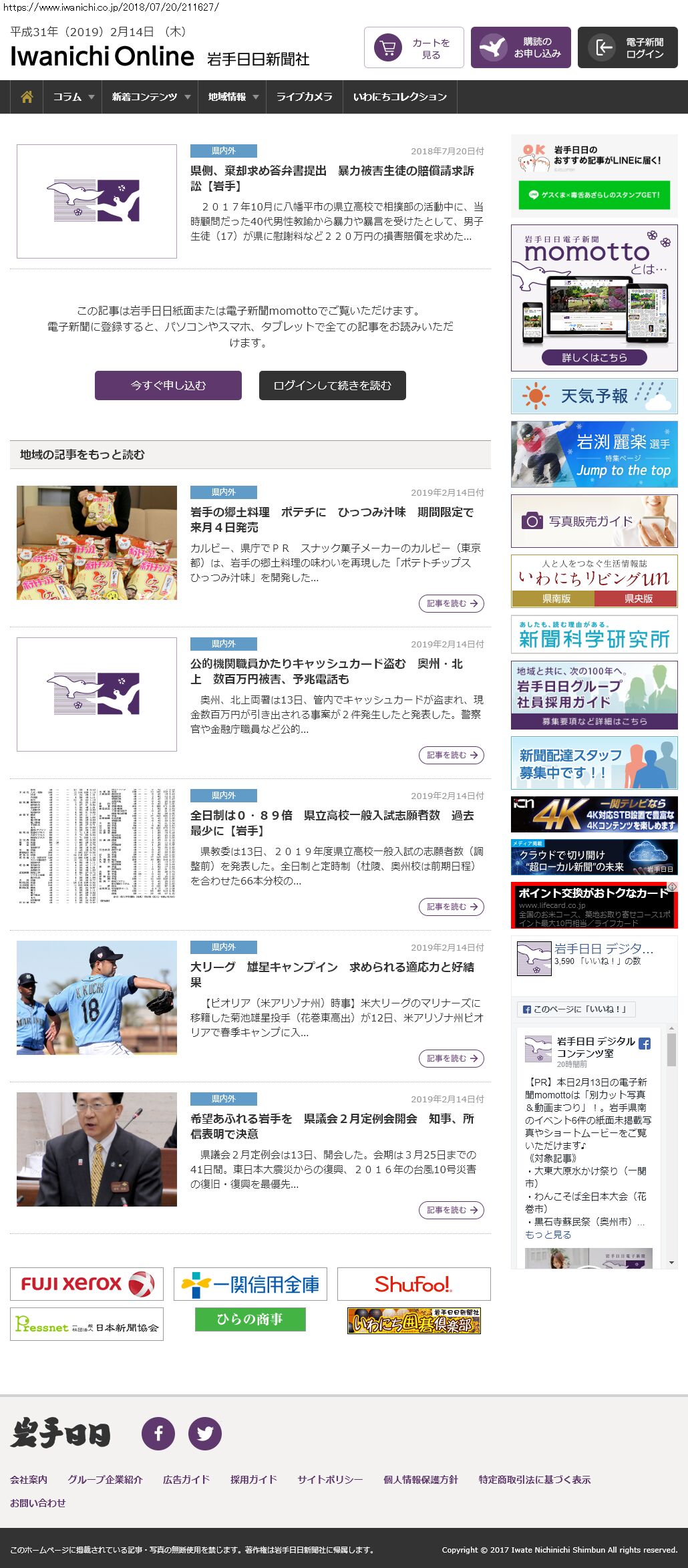Expand the コラム dropdown menu
The image size is (688, 1568).
point(73,97)
